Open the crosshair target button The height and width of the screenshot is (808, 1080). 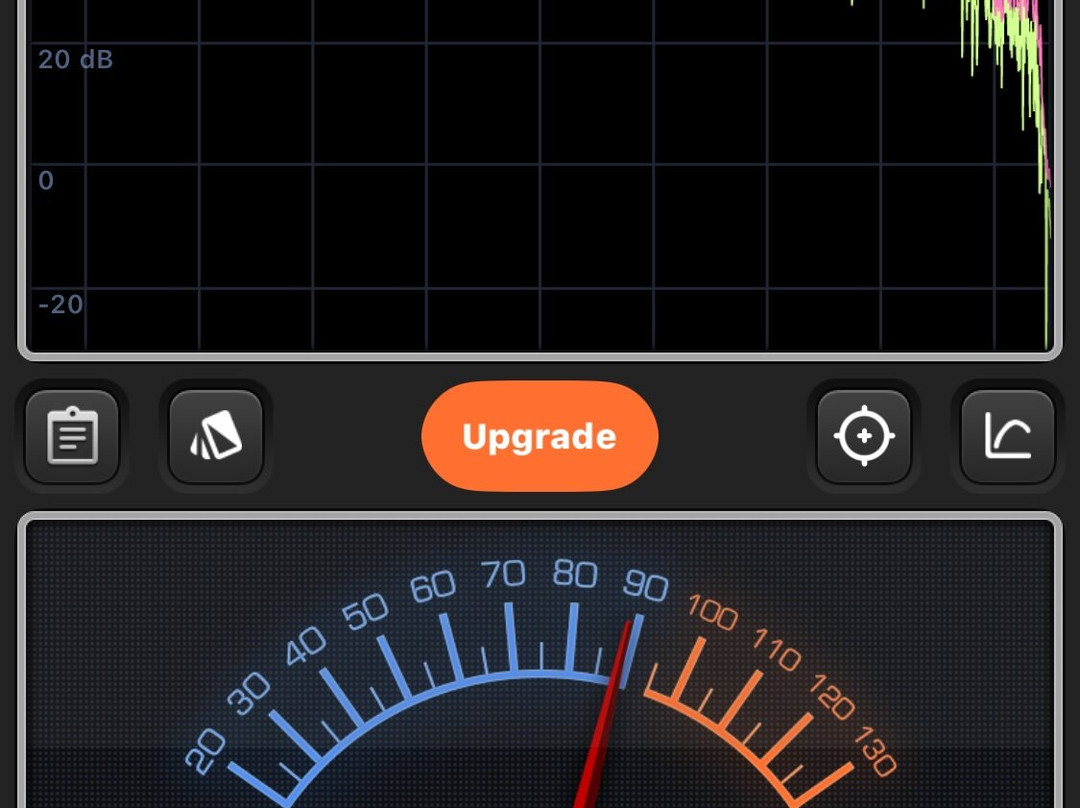tap(864, 436)
